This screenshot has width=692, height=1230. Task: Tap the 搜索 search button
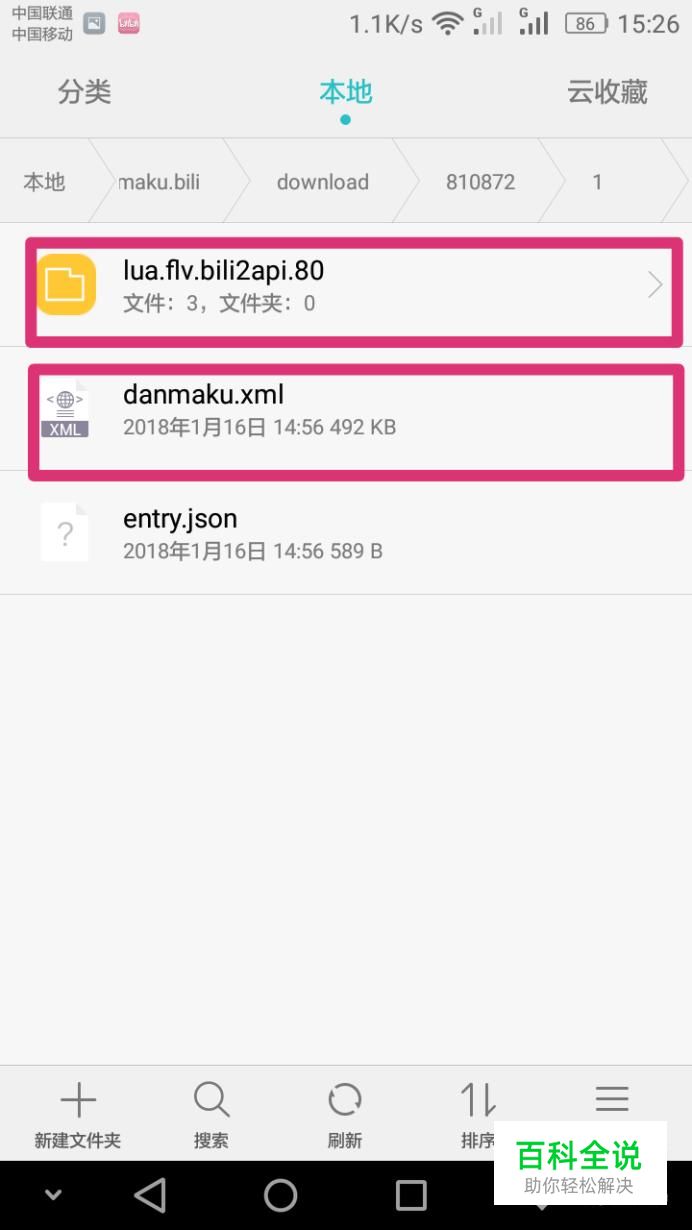(x=211, y=1114)
